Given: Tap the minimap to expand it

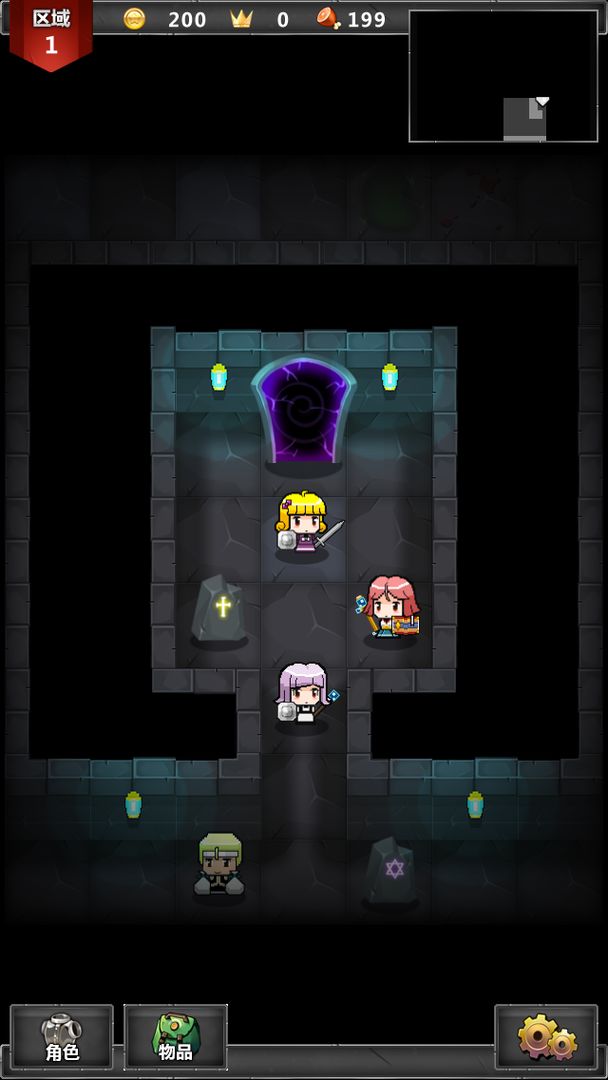Looking at the screenshot, I should coord(503,76).
